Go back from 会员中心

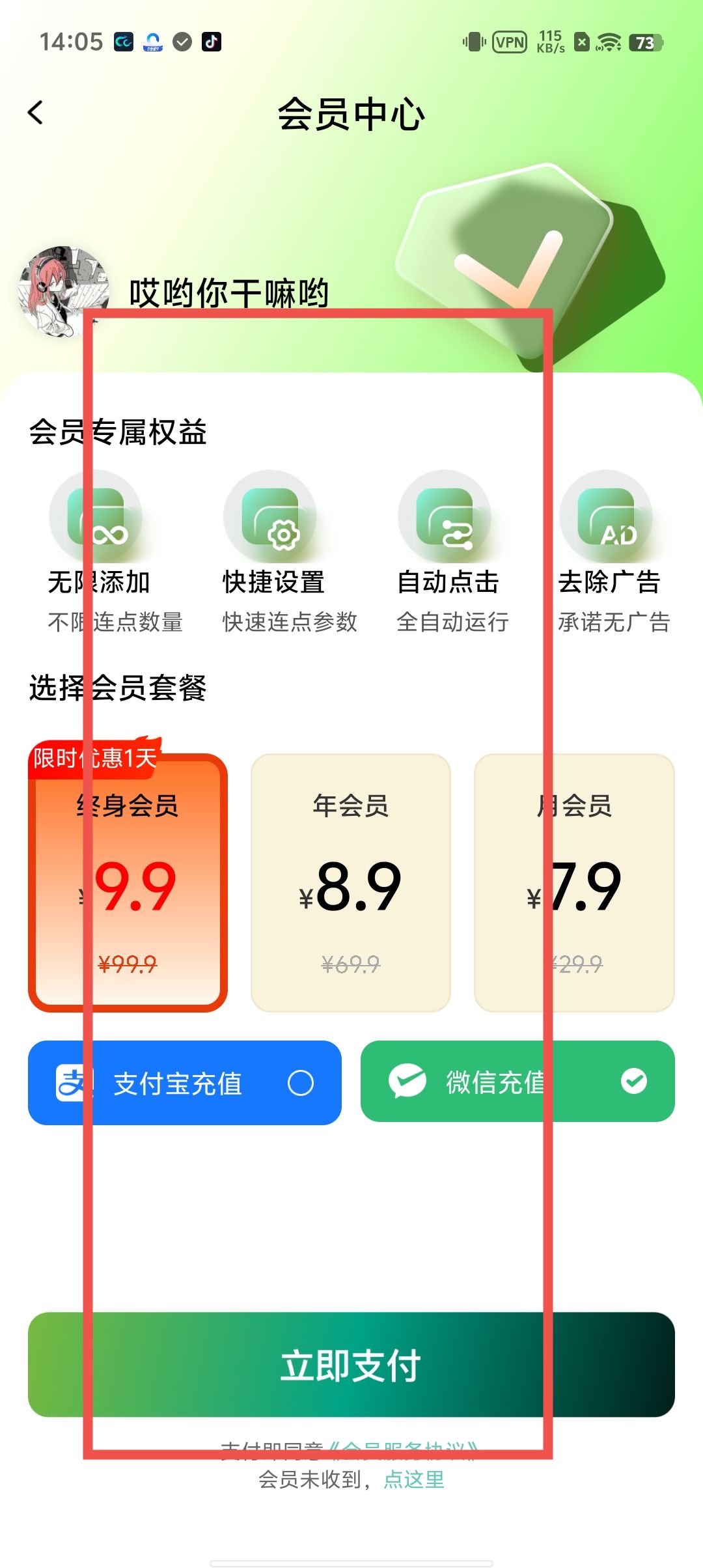(x=36, y=113)
